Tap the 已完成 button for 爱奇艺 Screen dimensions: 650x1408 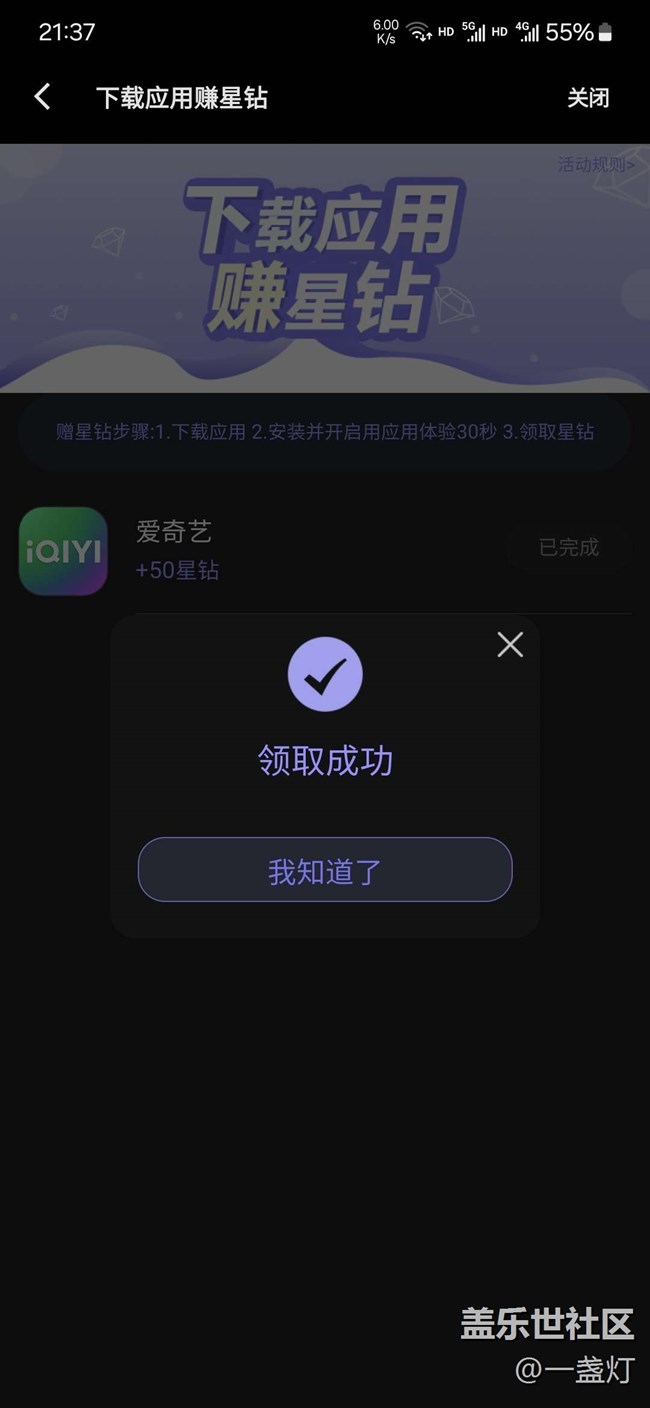(x=568, y=547)
